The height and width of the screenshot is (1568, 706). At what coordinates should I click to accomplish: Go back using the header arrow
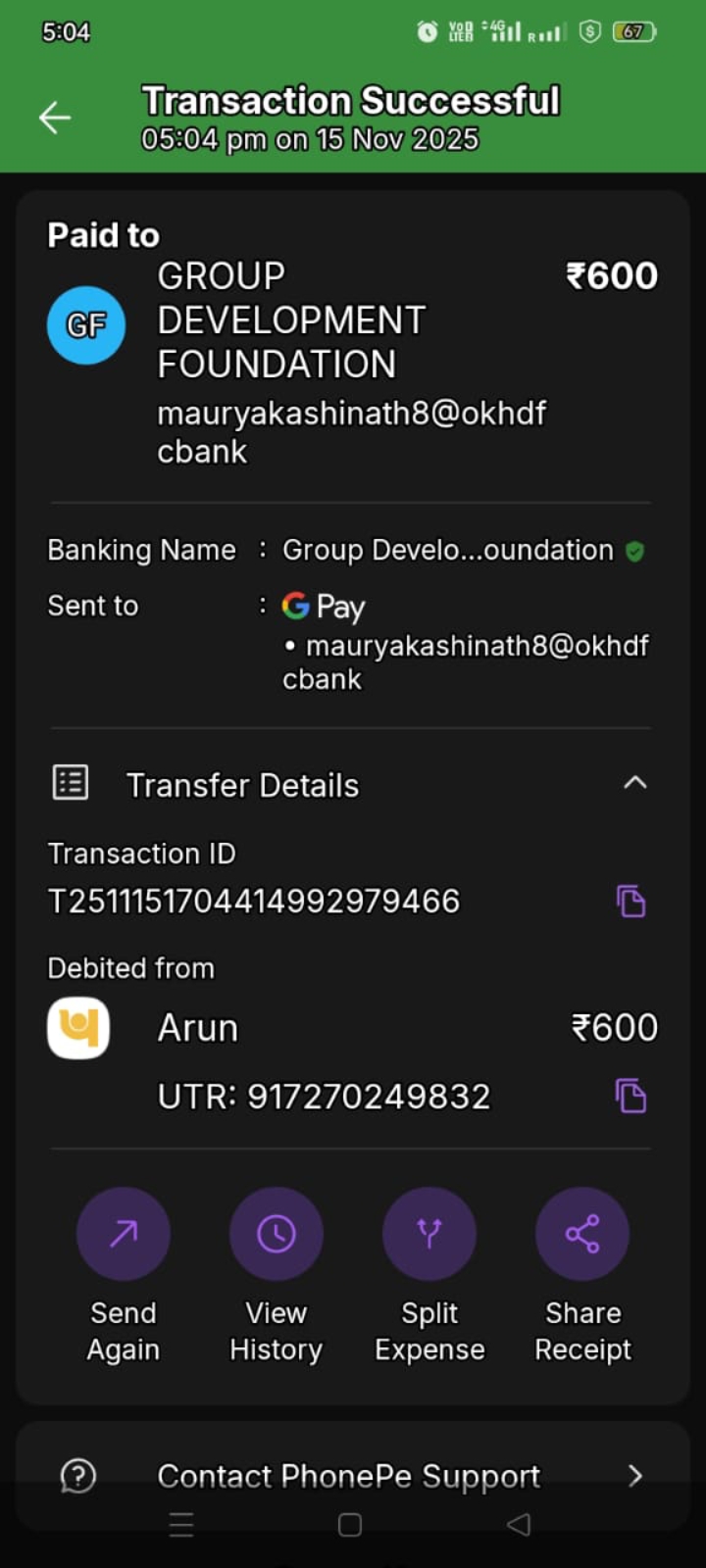[x=55, y=119]
